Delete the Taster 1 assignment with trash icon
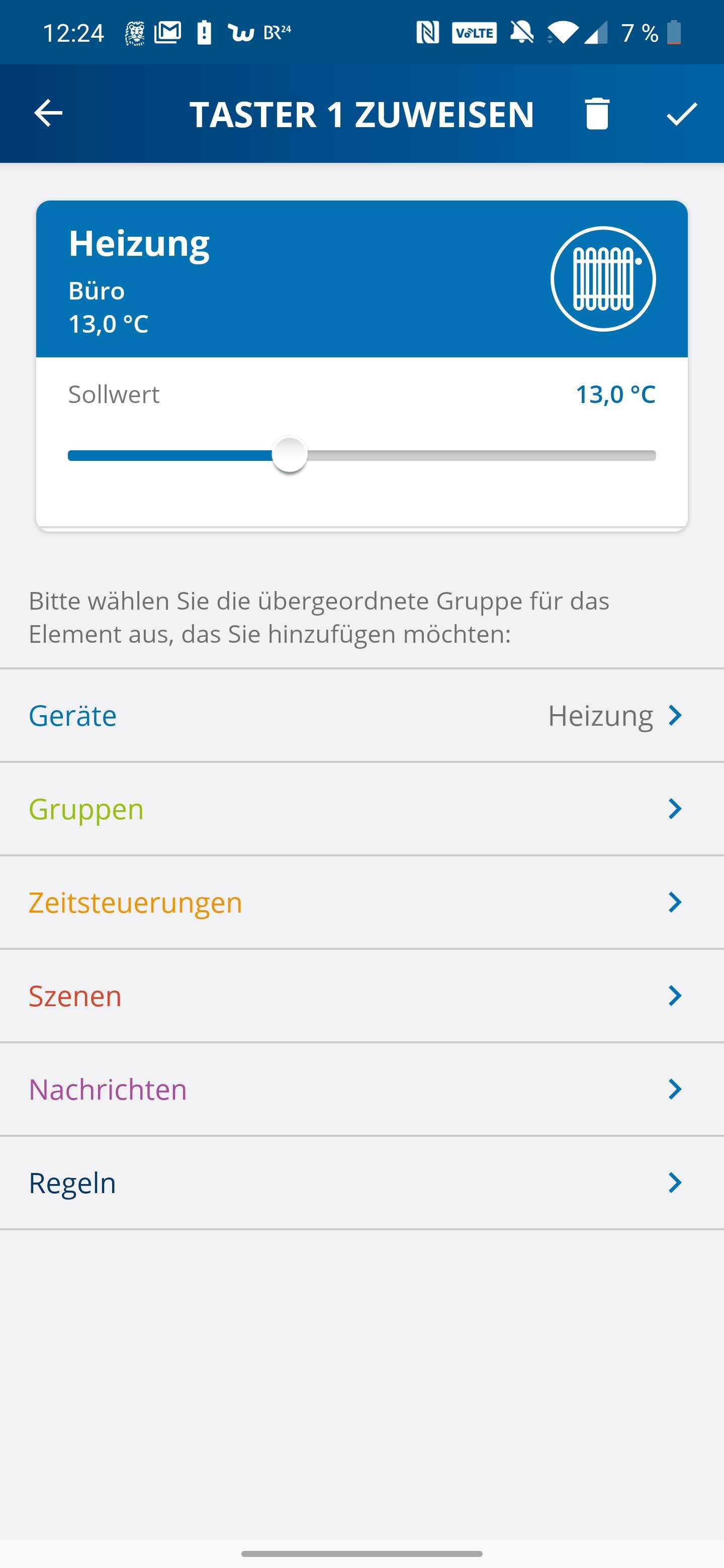This screenshot has height=1568, width=724. click(x=597, y=113)
